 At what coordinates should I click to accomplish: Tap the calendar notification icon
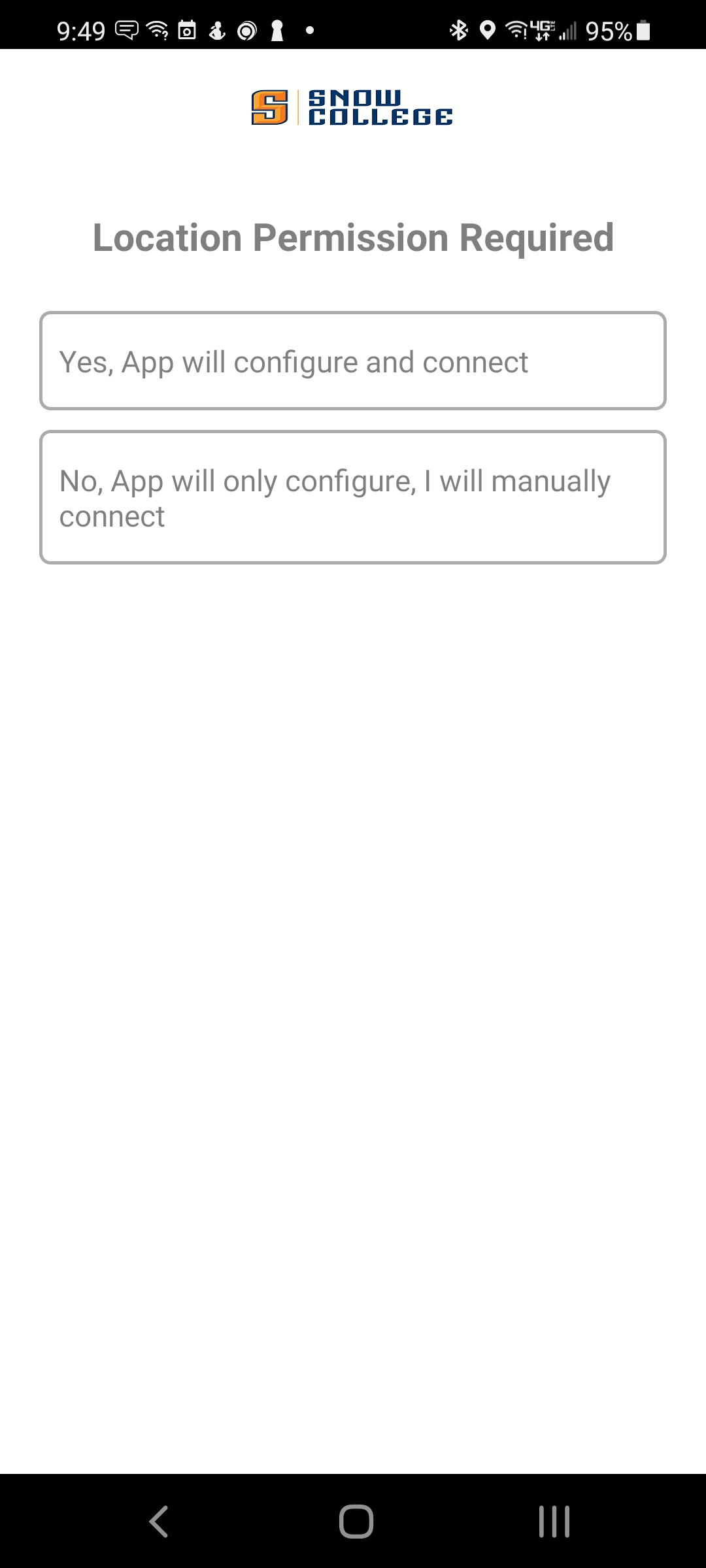click(x=188, y=29)
